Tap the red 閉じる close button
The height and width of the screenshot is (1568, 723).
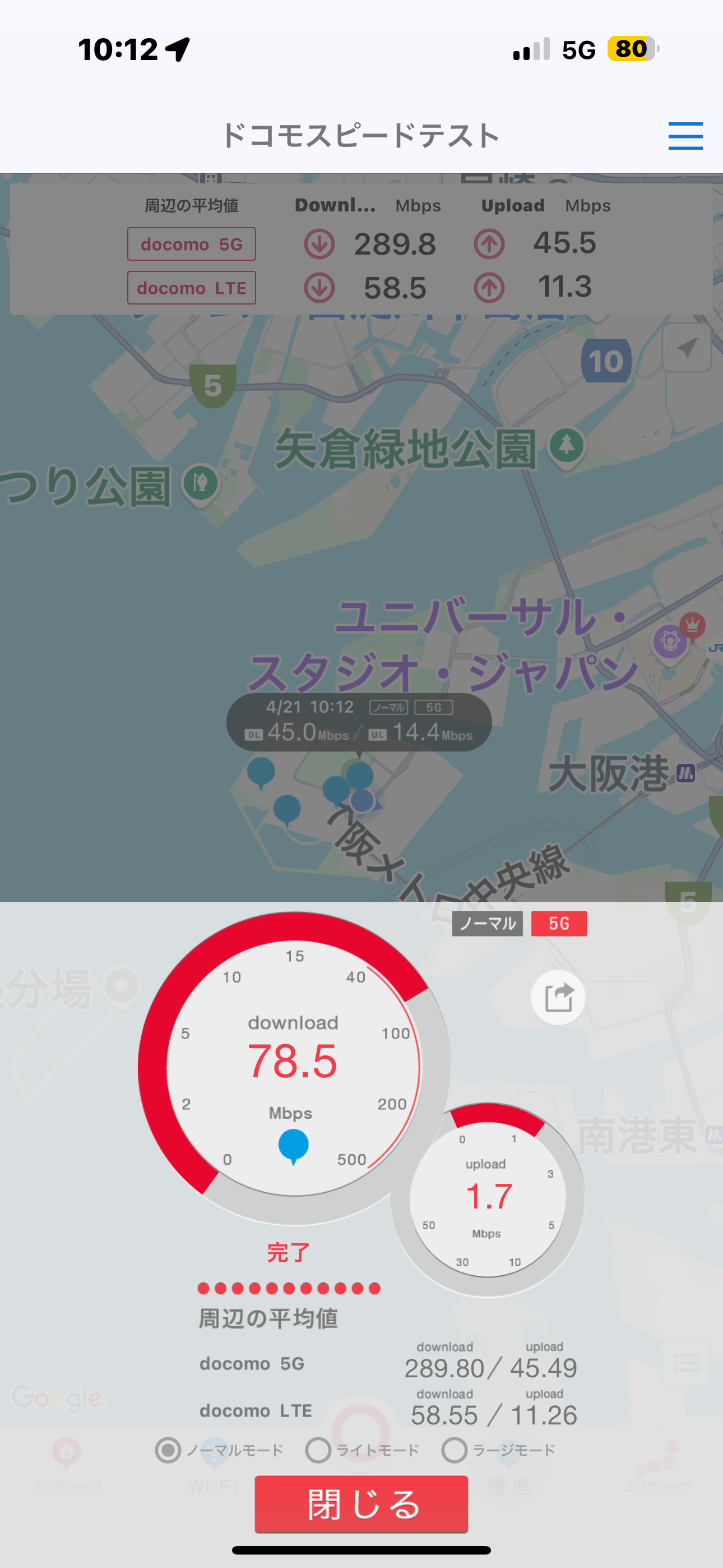click(x=361, y=1504)
